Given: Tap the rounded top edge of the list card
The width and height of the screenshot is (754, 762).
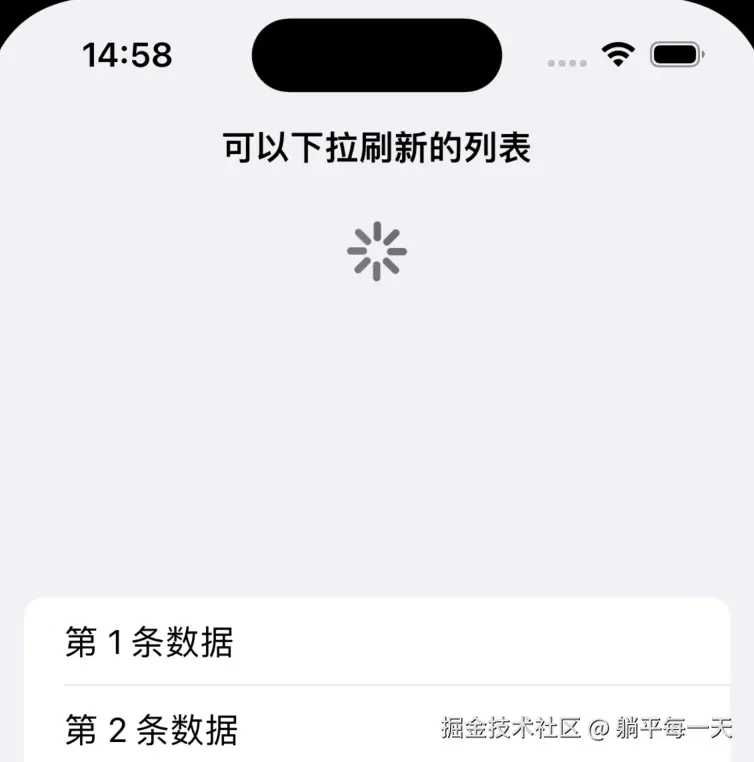Looking at the screenshot, I should (377, 598).
